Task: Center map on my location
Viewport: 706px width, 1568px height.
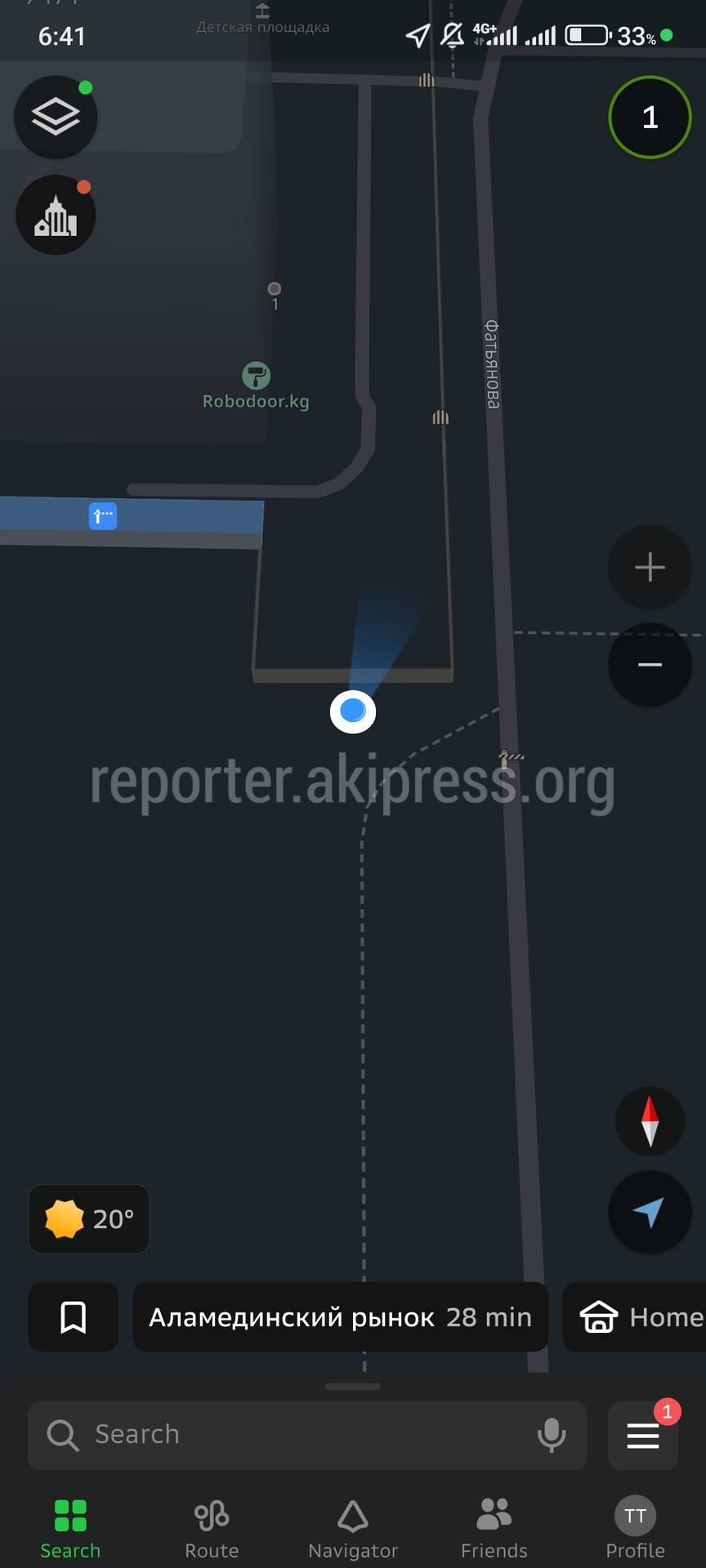Action: point(650,1213)
